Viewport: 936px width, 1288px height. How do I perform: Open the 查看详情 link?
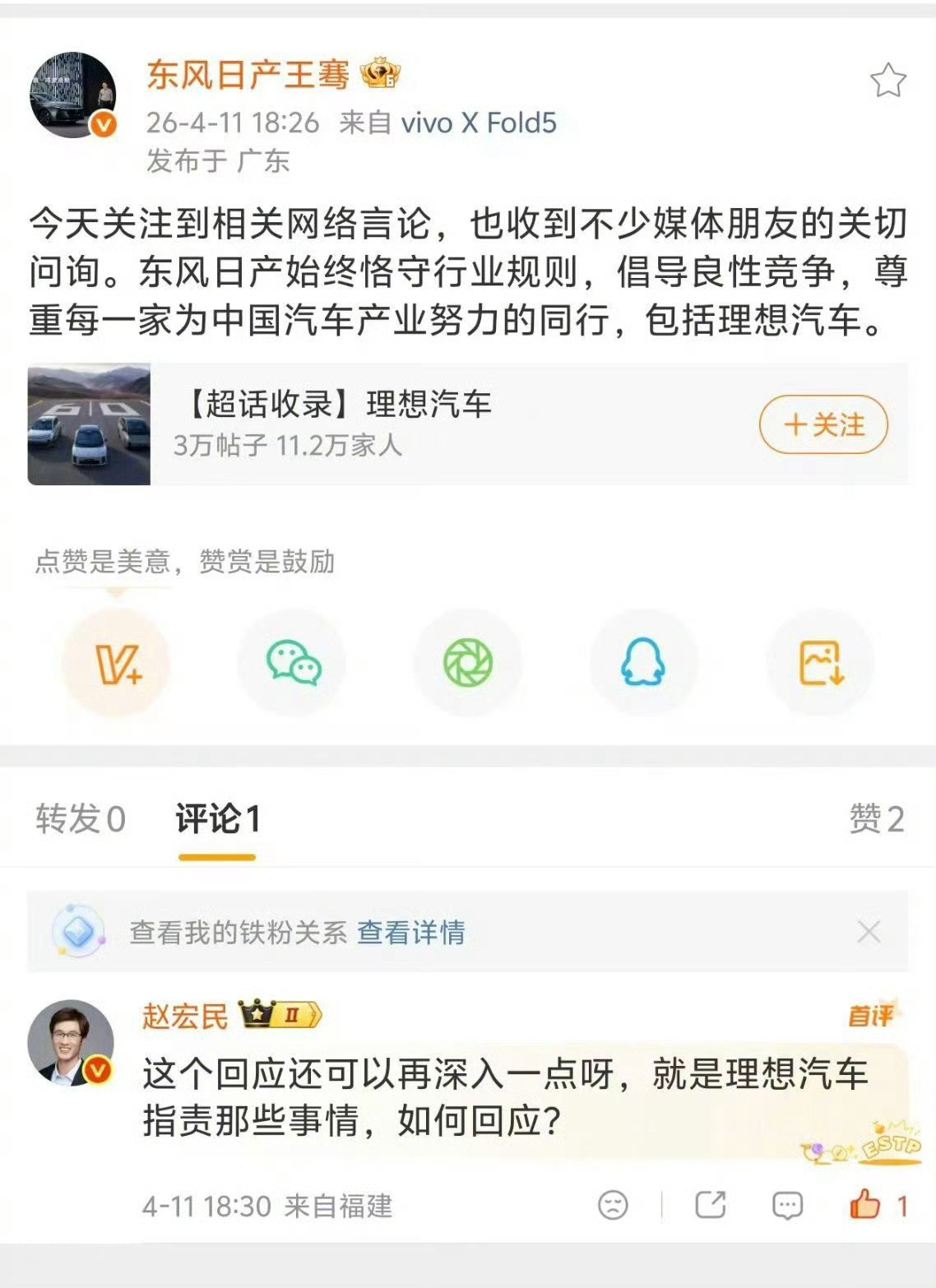pos(410,930)
